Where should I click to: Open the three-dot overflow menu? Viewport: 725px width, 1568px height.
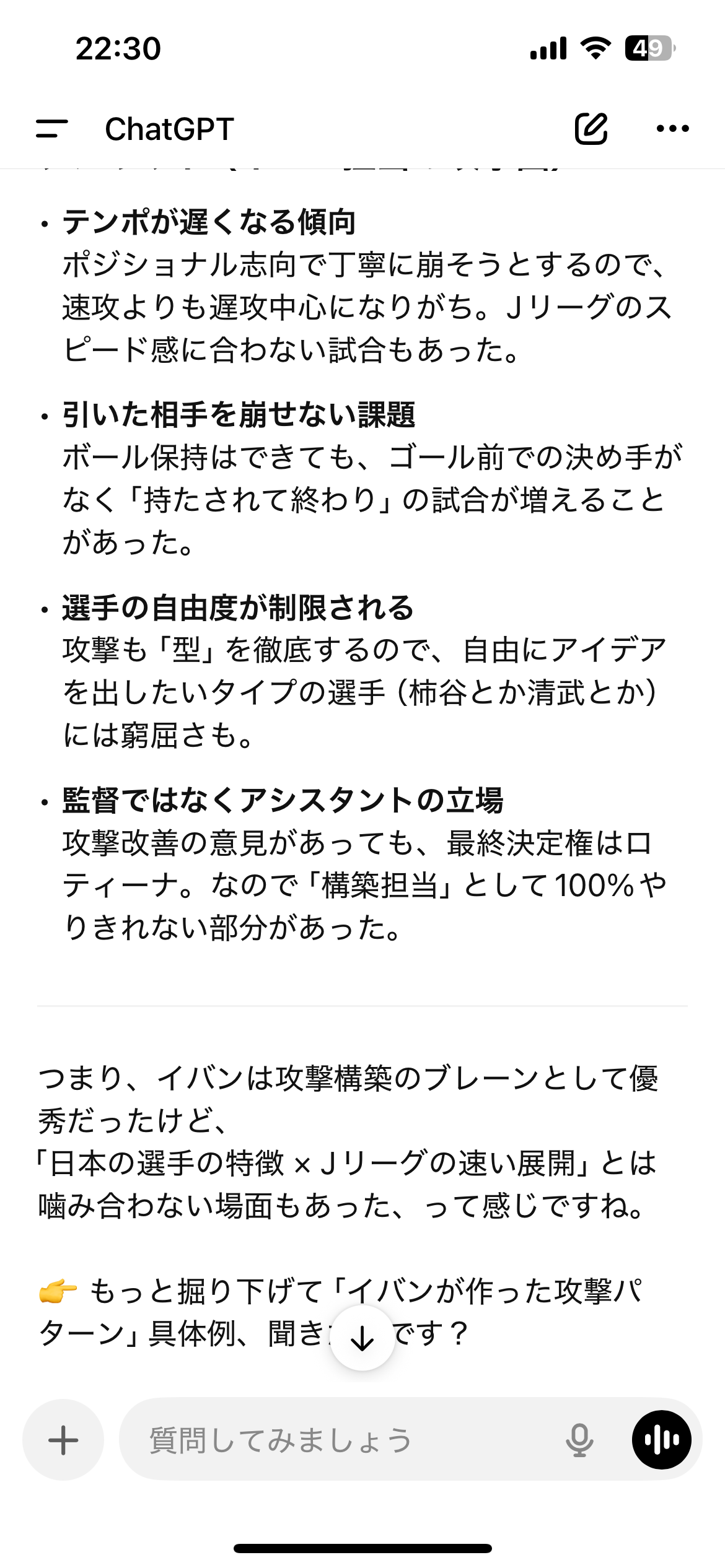coord(672,129)
